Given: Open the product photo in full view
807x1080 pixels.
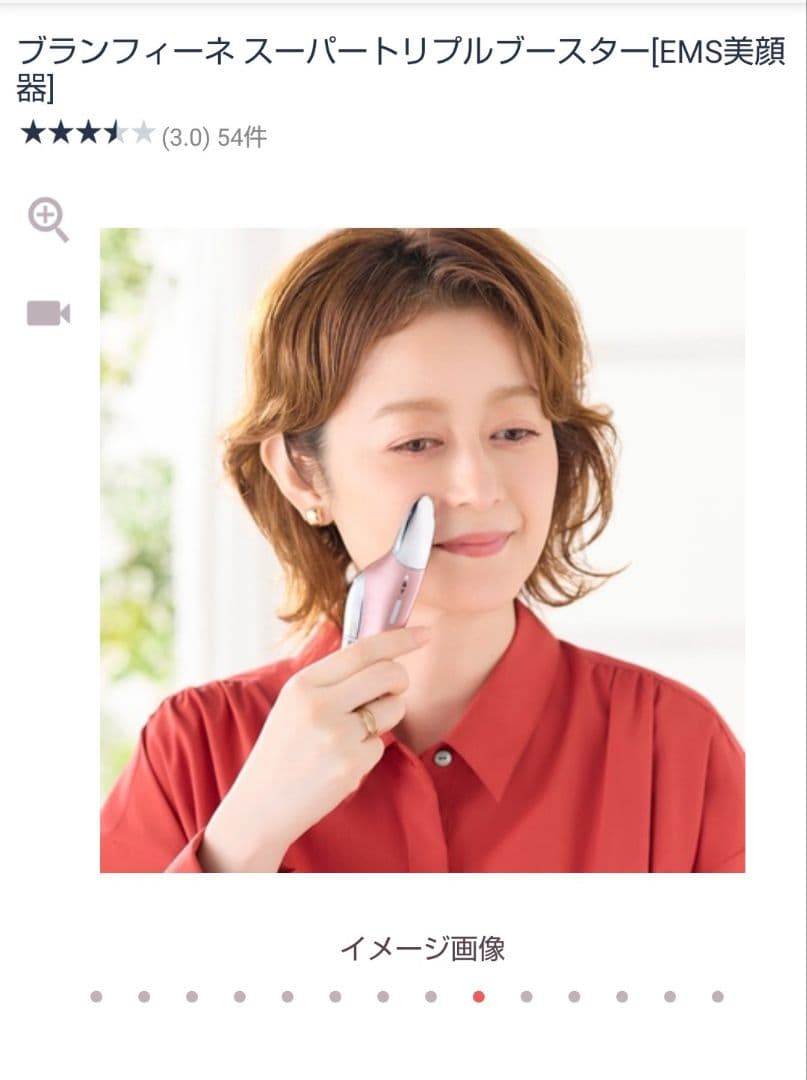Looking at the screenshot, I should (x=422, y=550).
